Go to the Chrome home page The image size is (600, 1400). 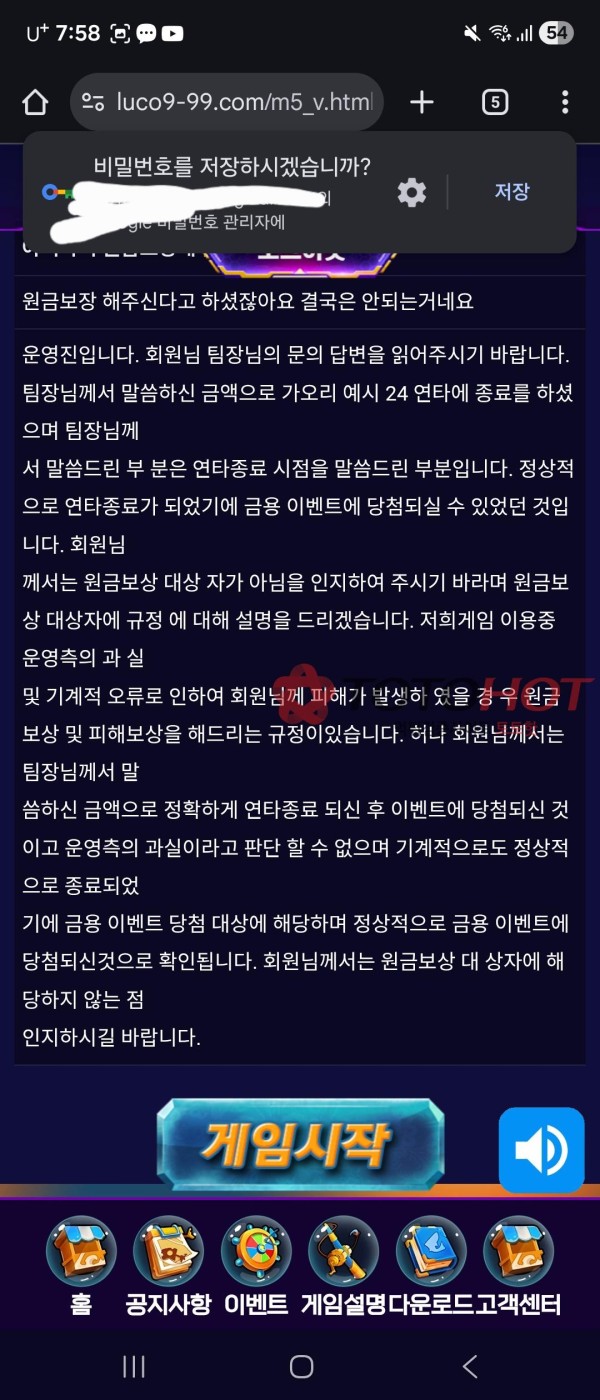[x=35, y=102]
